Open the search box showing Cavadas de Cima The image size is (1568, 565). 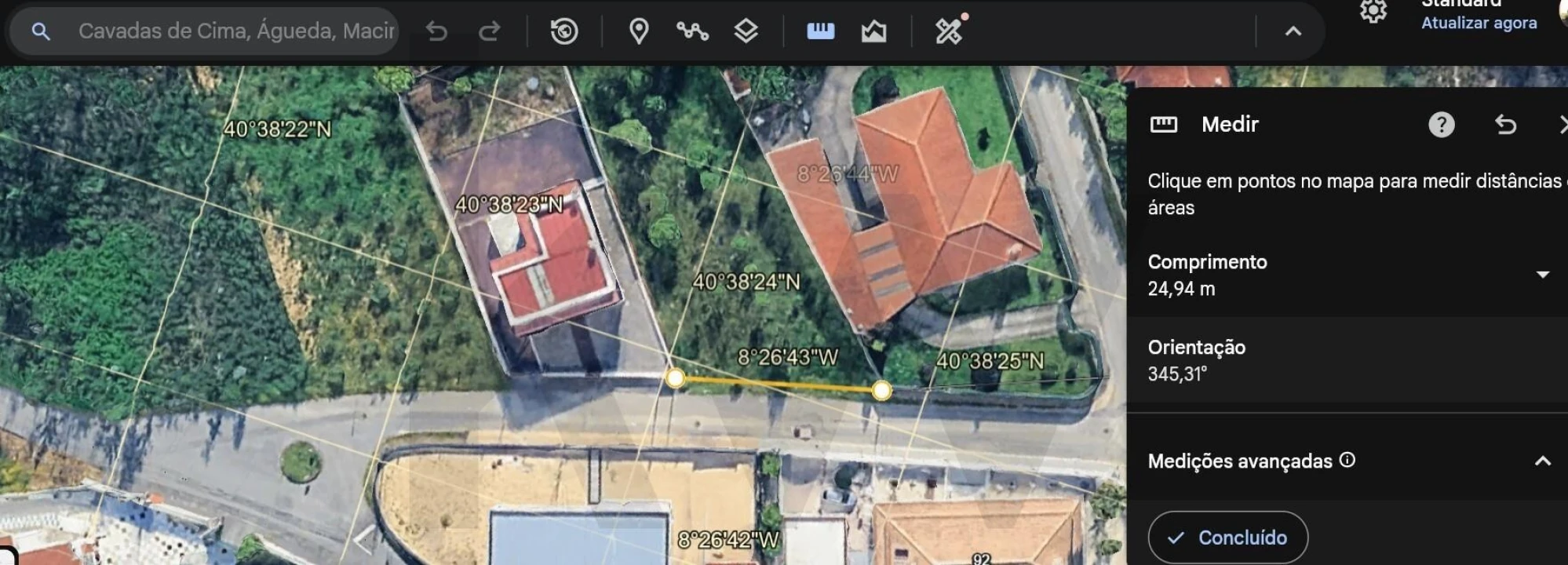pos(235,31)
